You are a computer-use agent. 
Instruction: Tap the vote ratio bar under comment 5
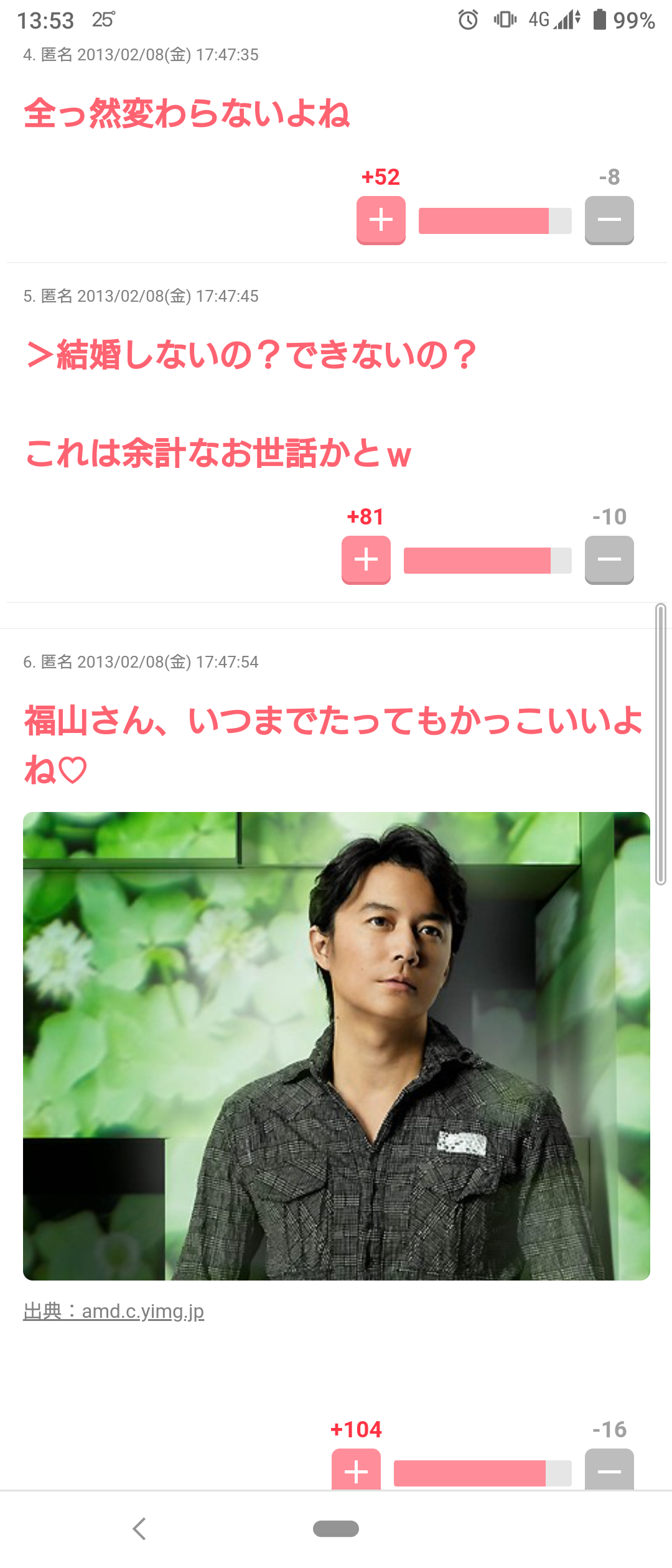[x=487, y=559]
